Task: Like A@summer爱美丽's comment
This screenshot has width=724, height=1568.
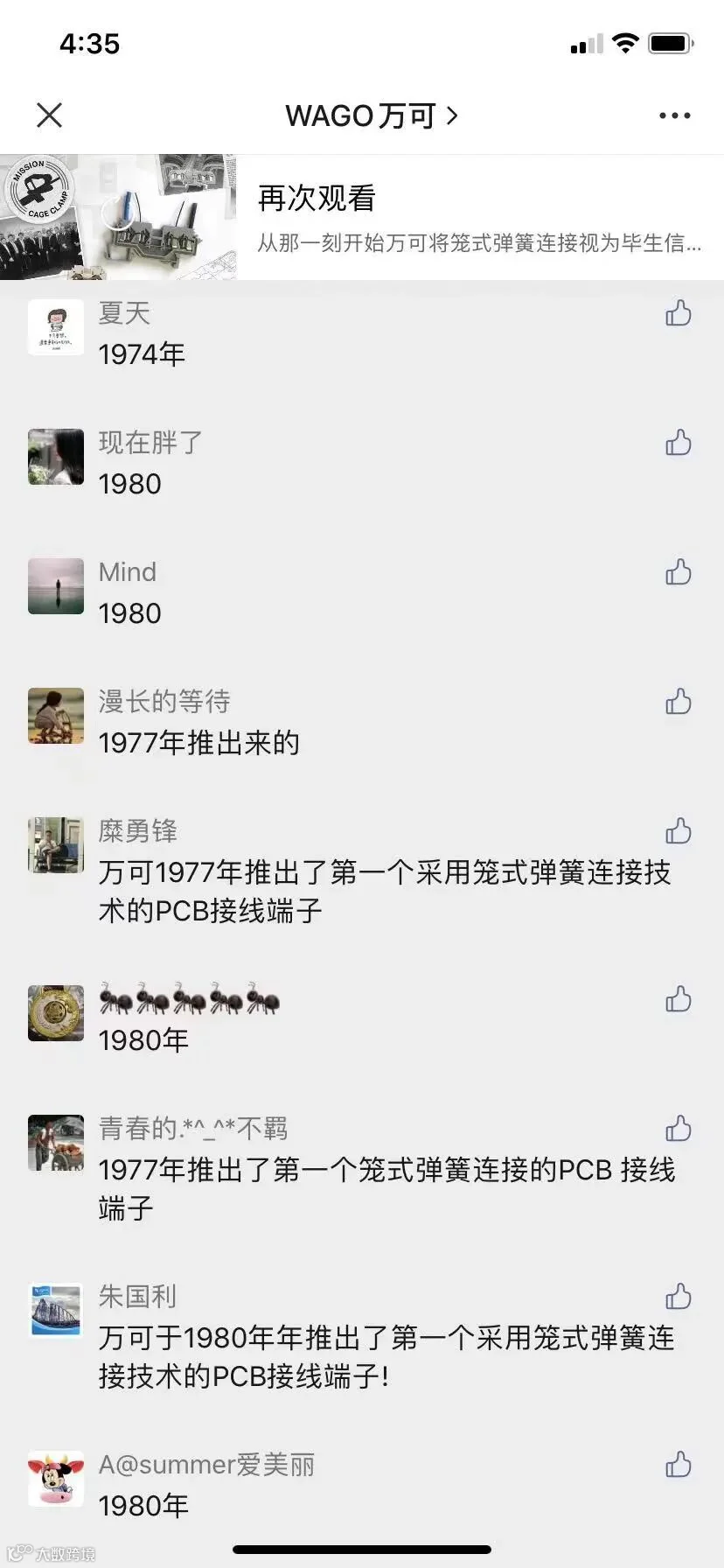Action: pos(679,1465)
